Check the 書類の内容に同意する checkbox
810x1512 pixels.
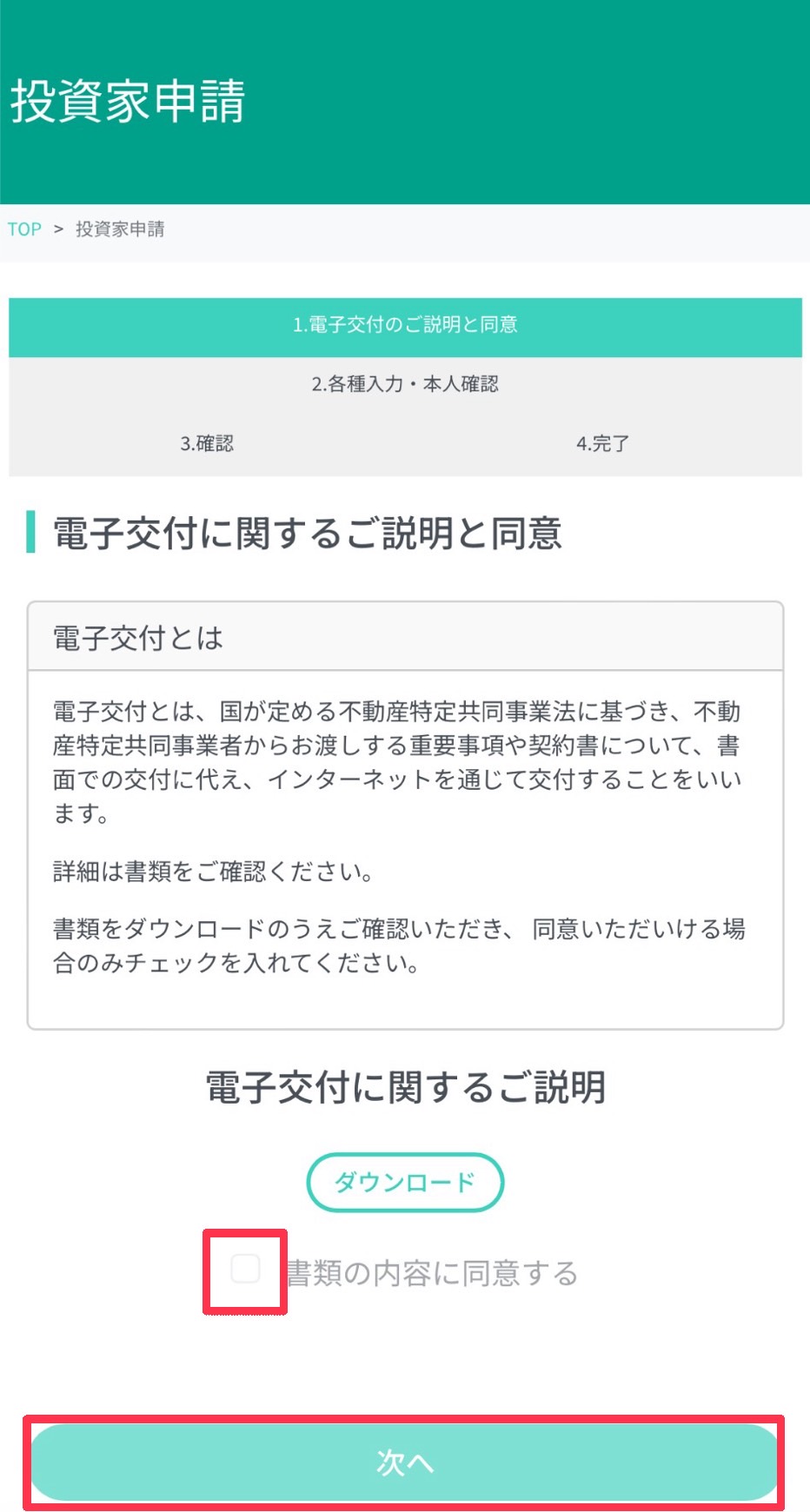pyautogui.click(x=246, y=1270)
